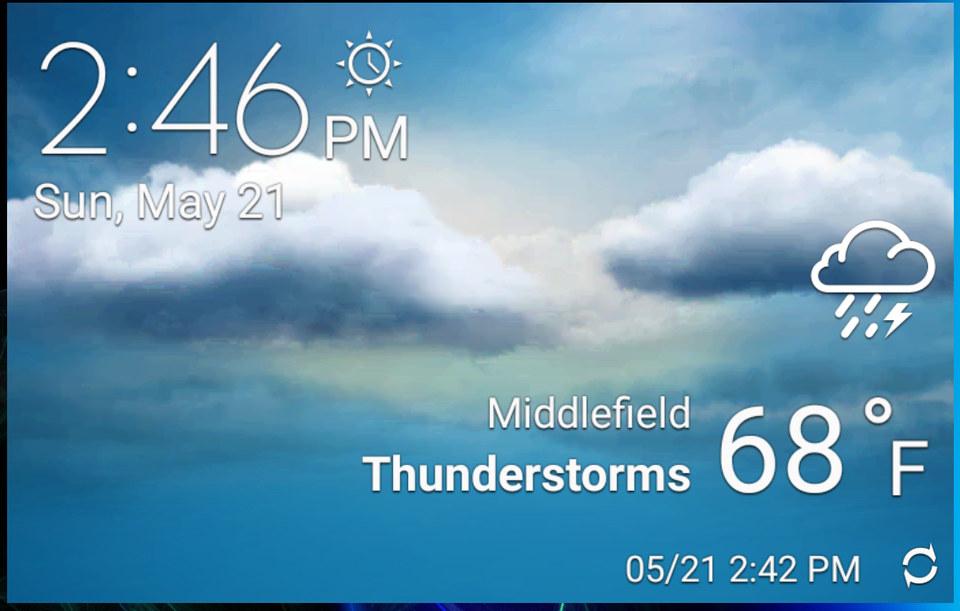
Task: Open the calendar from Sun, May 21
Action: click(160, 202)
